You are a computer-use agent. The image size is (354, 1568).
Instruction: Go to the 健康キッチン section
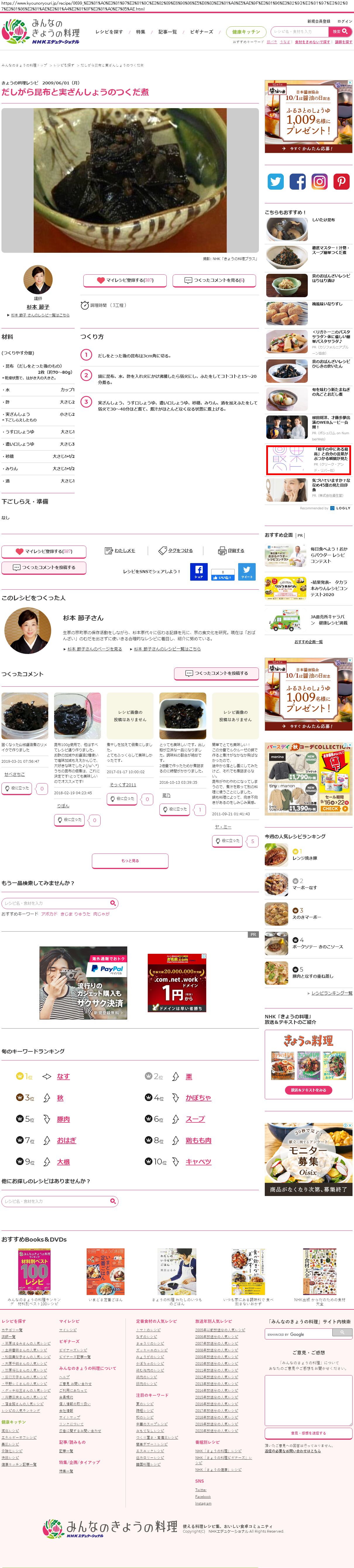[x=245, y=32]
